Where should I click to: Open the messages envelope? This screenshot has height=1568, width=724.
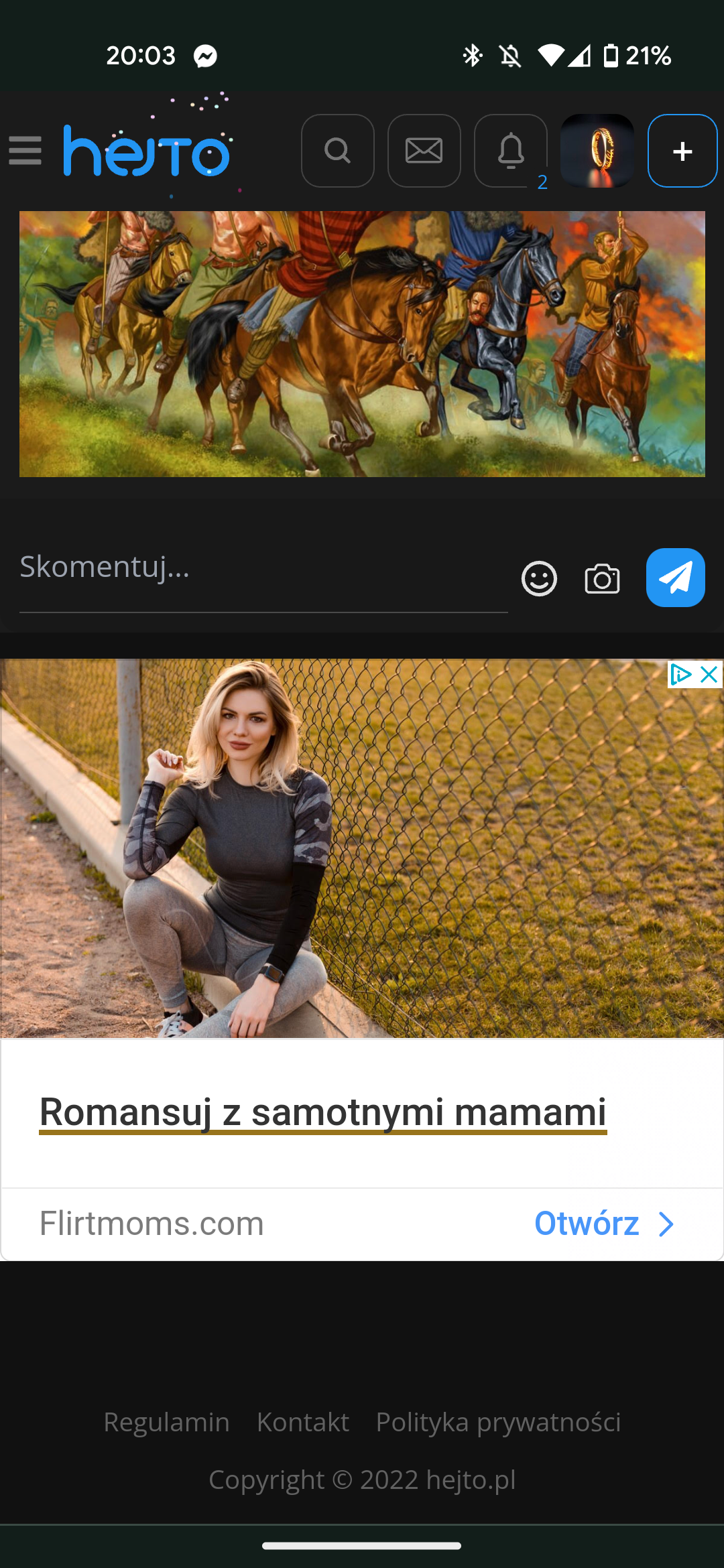point(424,151)
